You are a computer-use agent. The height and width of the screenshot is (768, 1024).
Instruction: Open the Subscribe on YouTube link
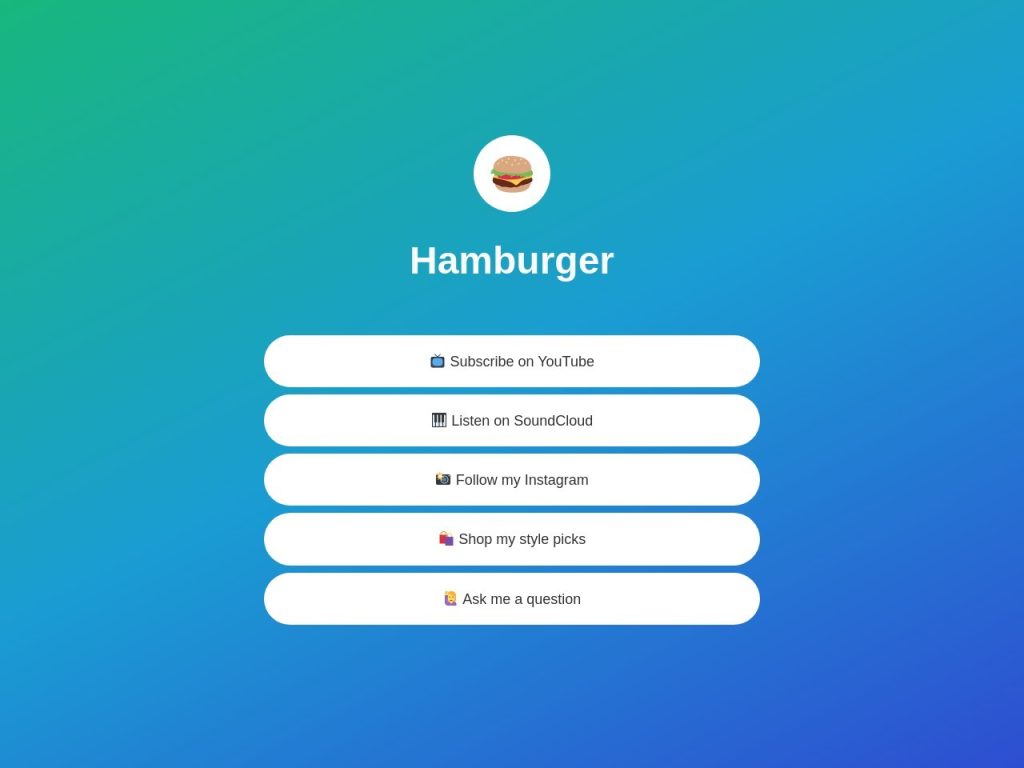tap(512, 361)
